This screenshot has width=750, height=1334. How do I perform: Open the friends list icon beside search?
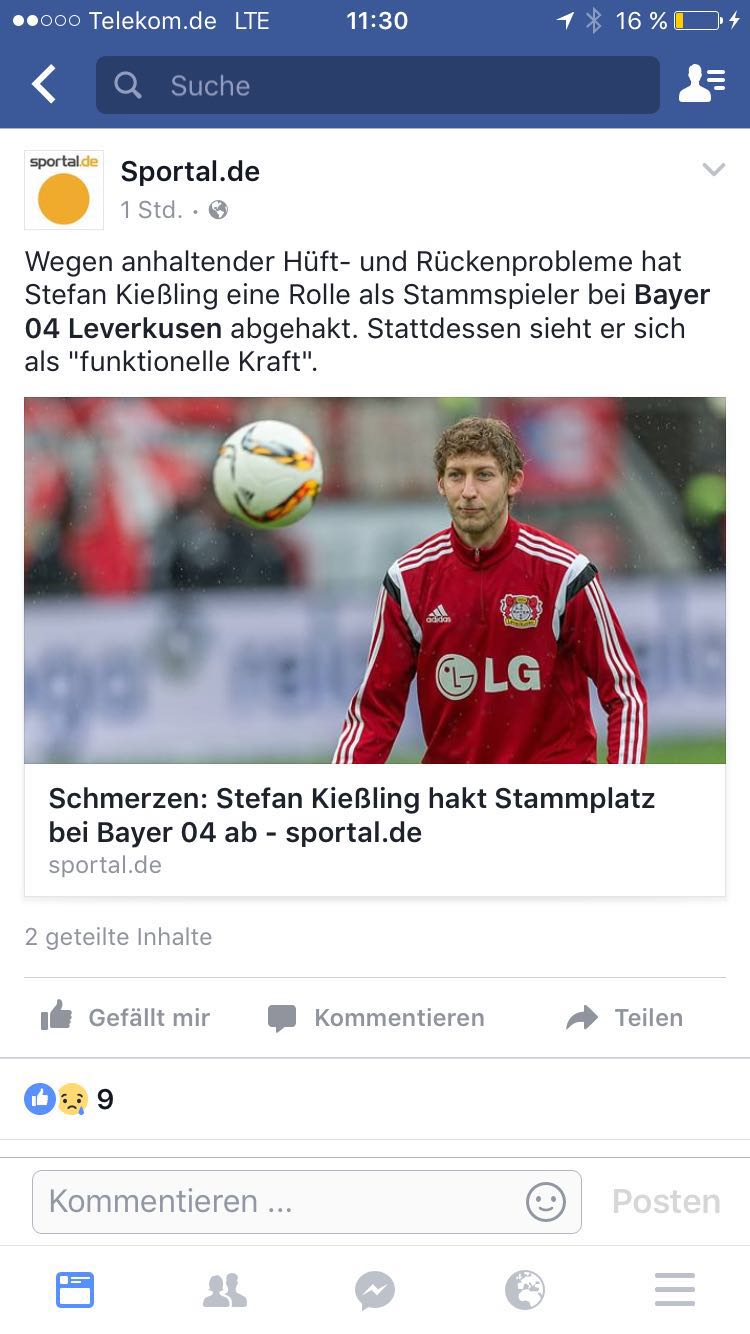click(702, 85)
